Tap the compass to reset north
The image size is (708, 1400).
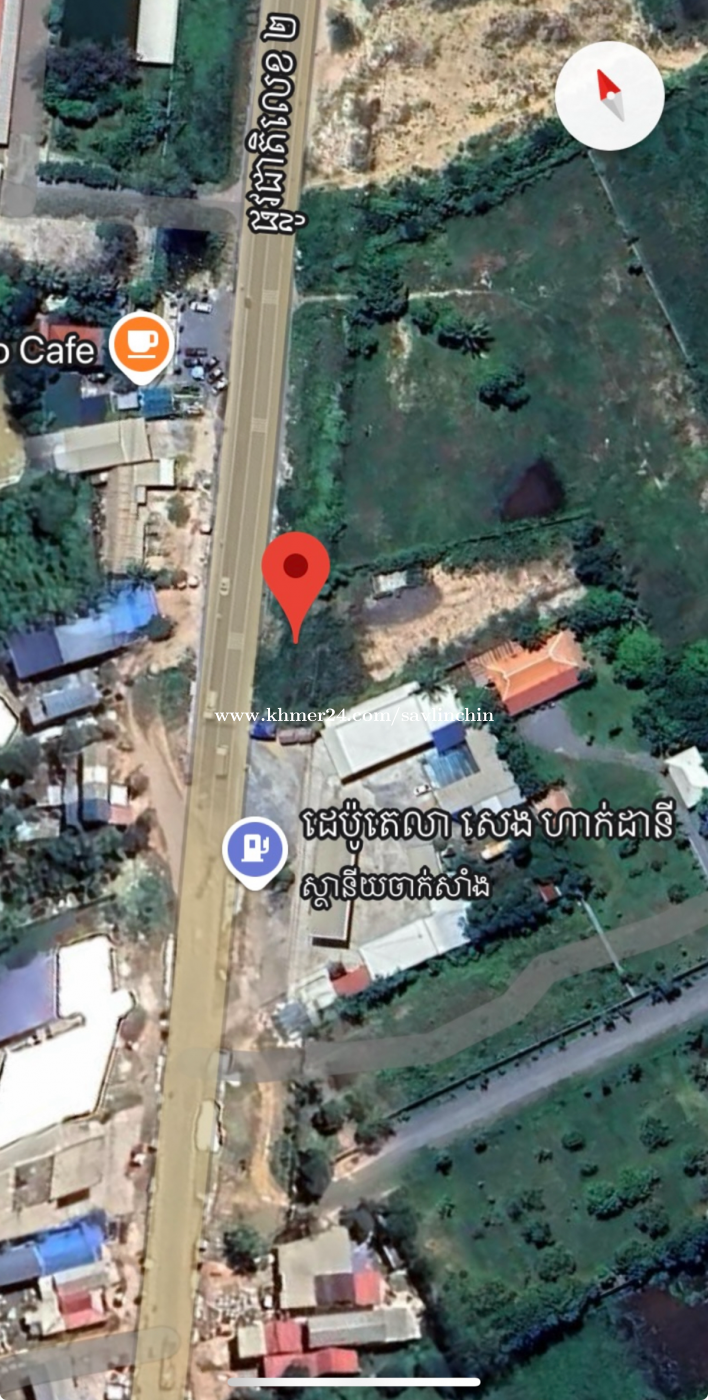610,96
